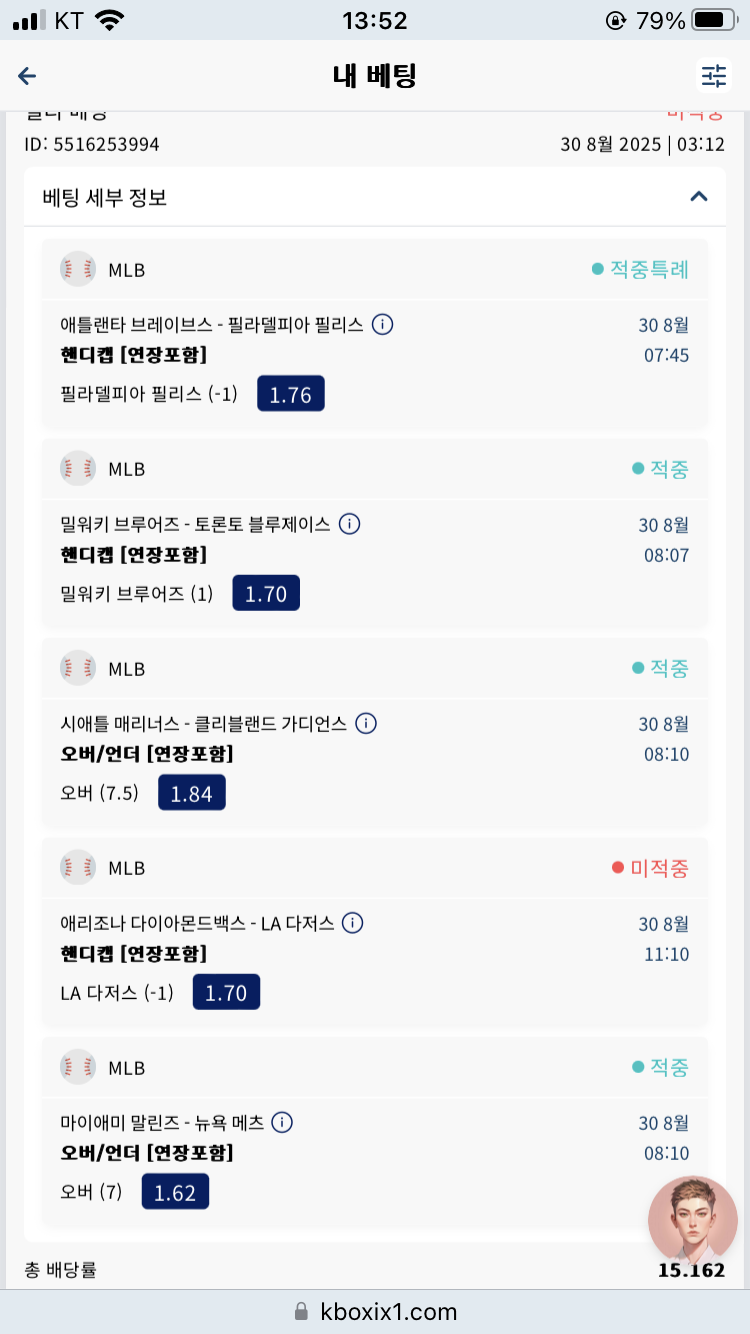
Task: Go back using the top-left arrow
Action: (27, 76)
